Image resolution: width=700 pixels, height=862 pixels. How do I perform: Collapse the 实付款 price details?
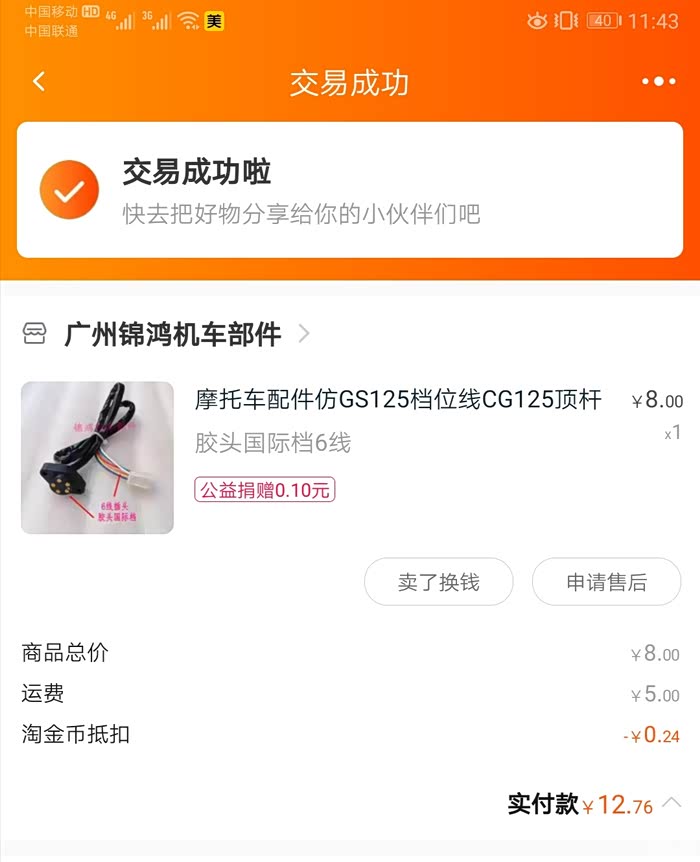[x=672, y=802]
